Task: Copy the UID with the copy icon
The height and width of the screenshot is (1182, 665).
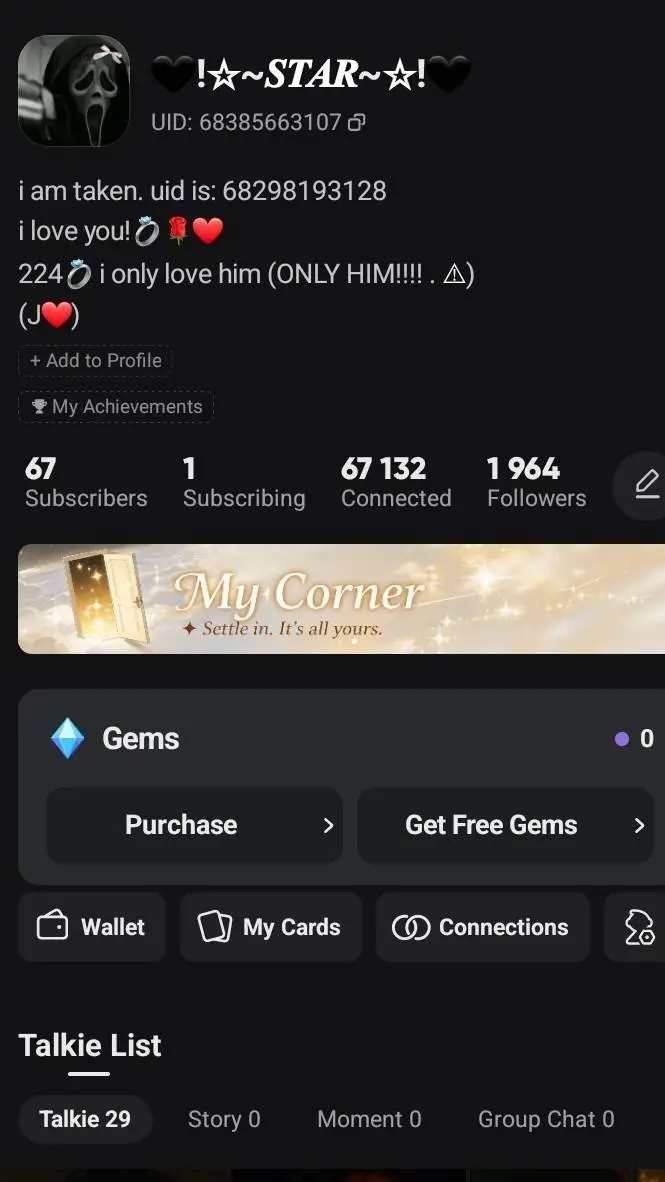Action: (357, 122)
